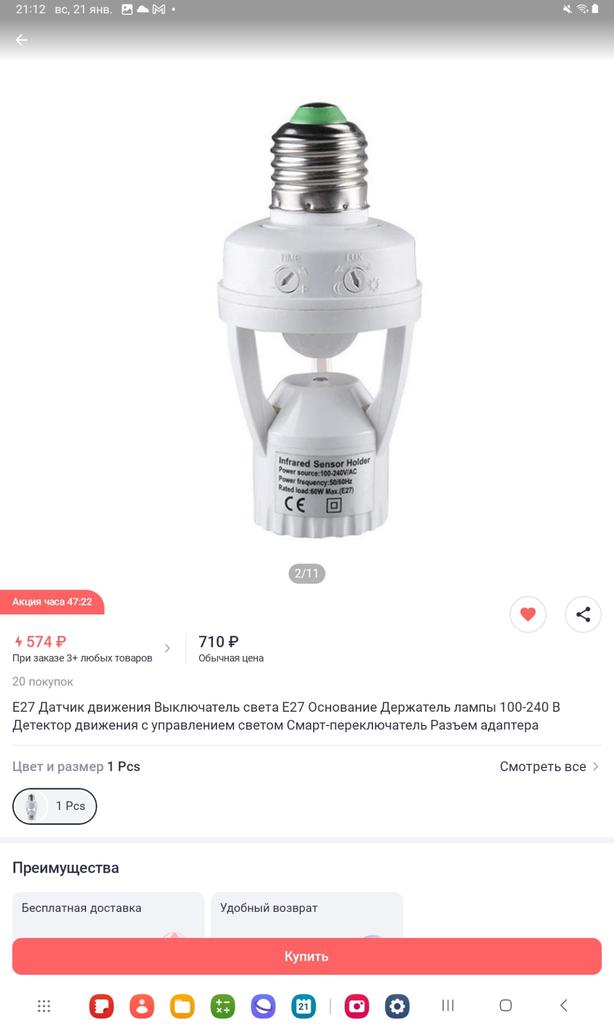Tap the red Купить button
This screenshot has height=1024, width=614.
click(306, 956)
